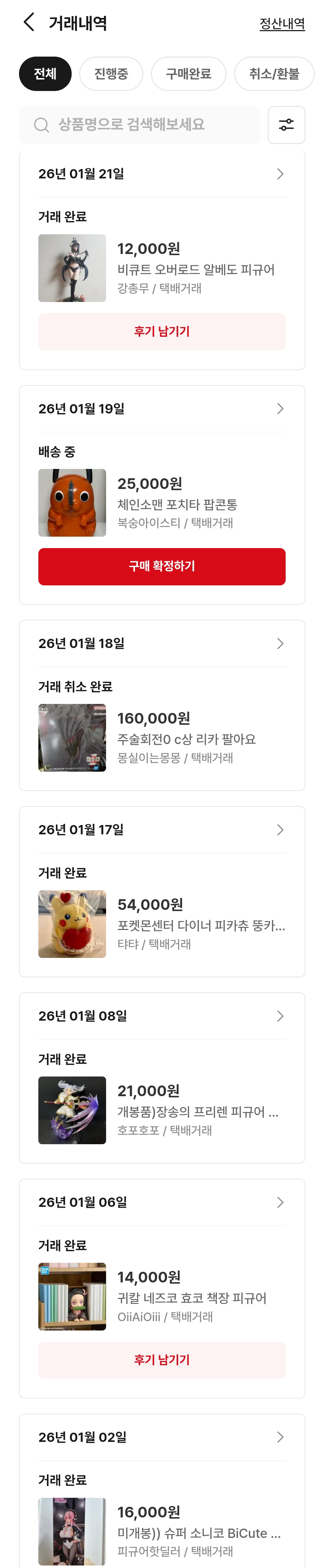
Task: Expand the 26년 01월 02일 transaction
Action: pyautogui.click(x=280, y=1437)
